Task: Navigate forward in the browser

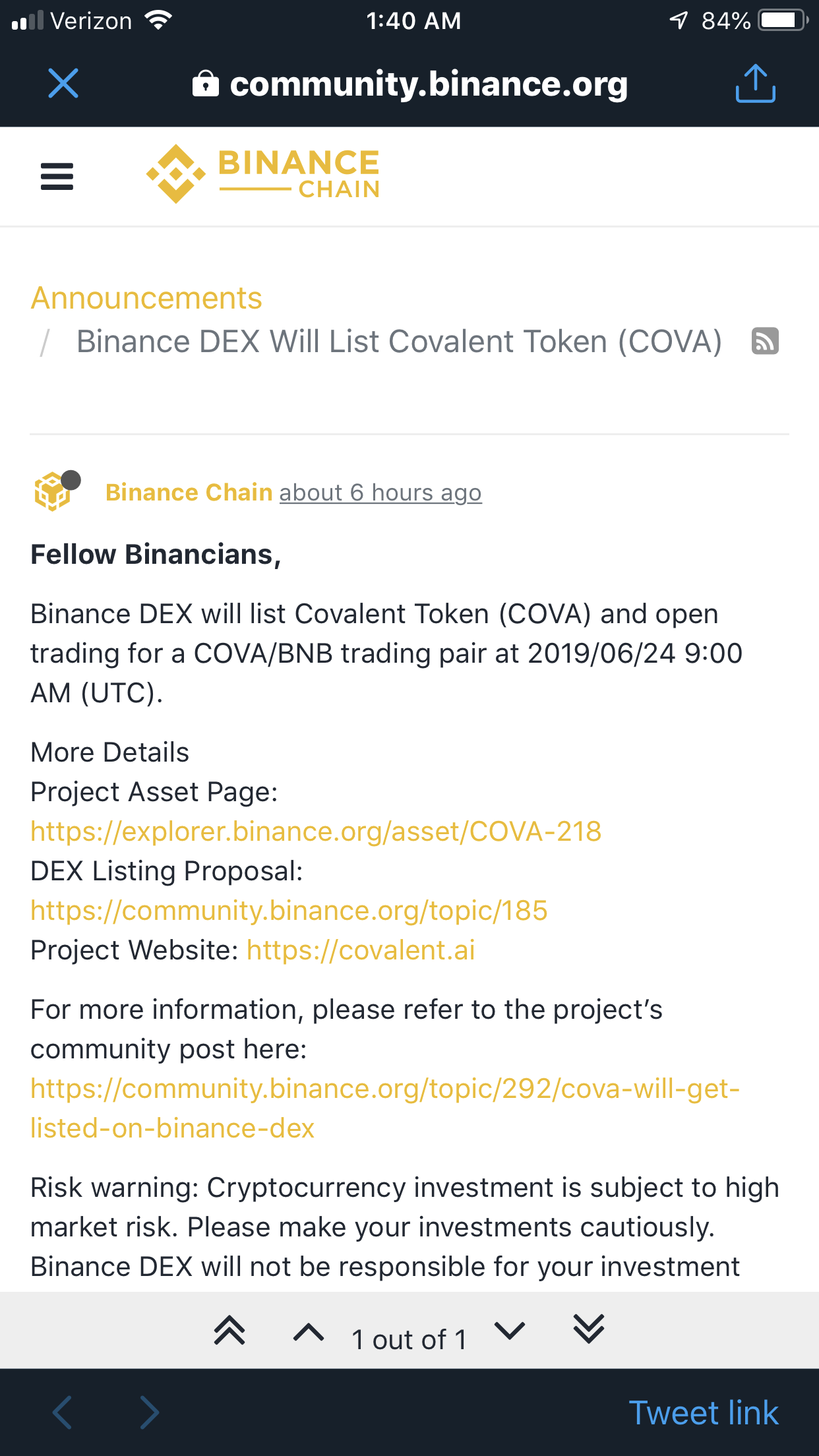Action: coord(150,1412)
